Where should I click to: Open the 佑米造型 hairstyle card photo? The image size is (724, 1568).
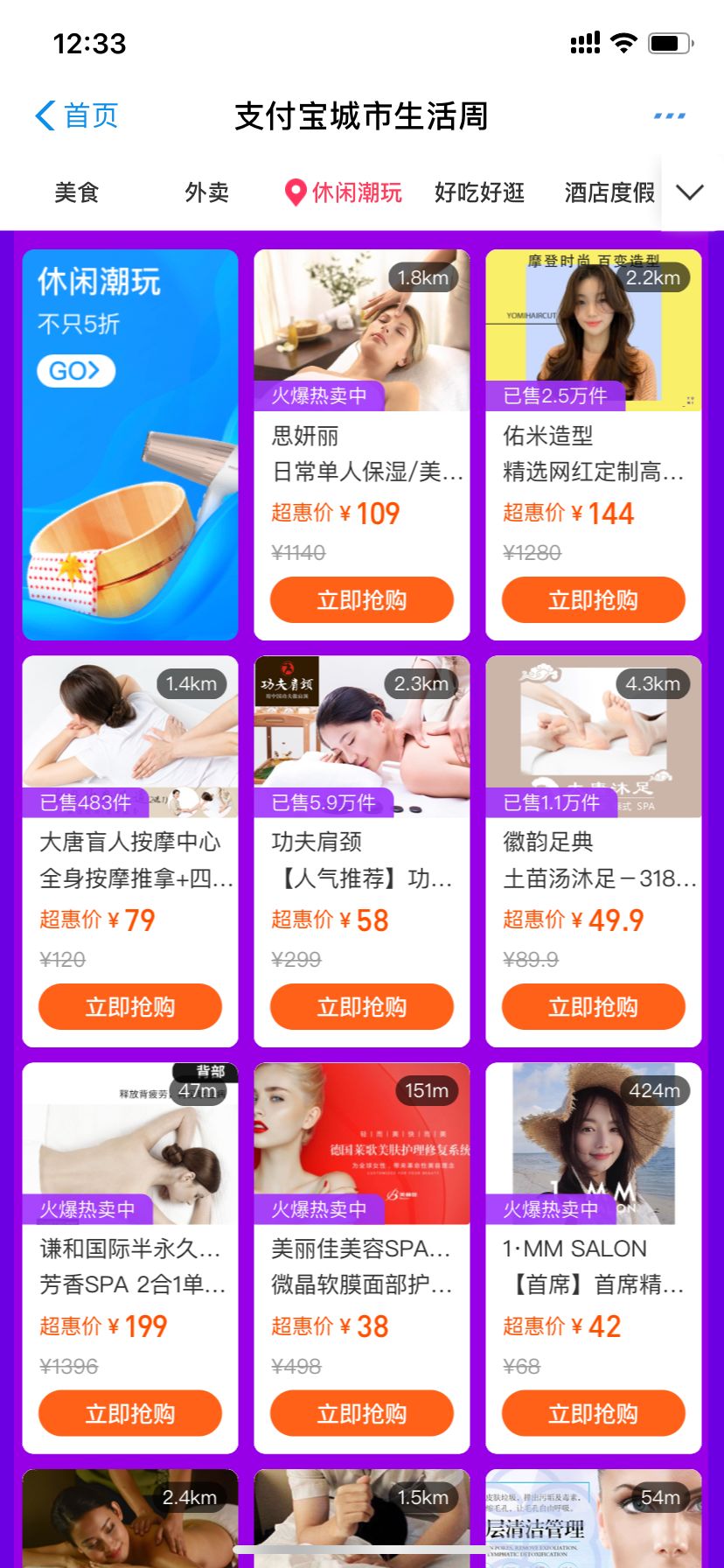[593, 330]
